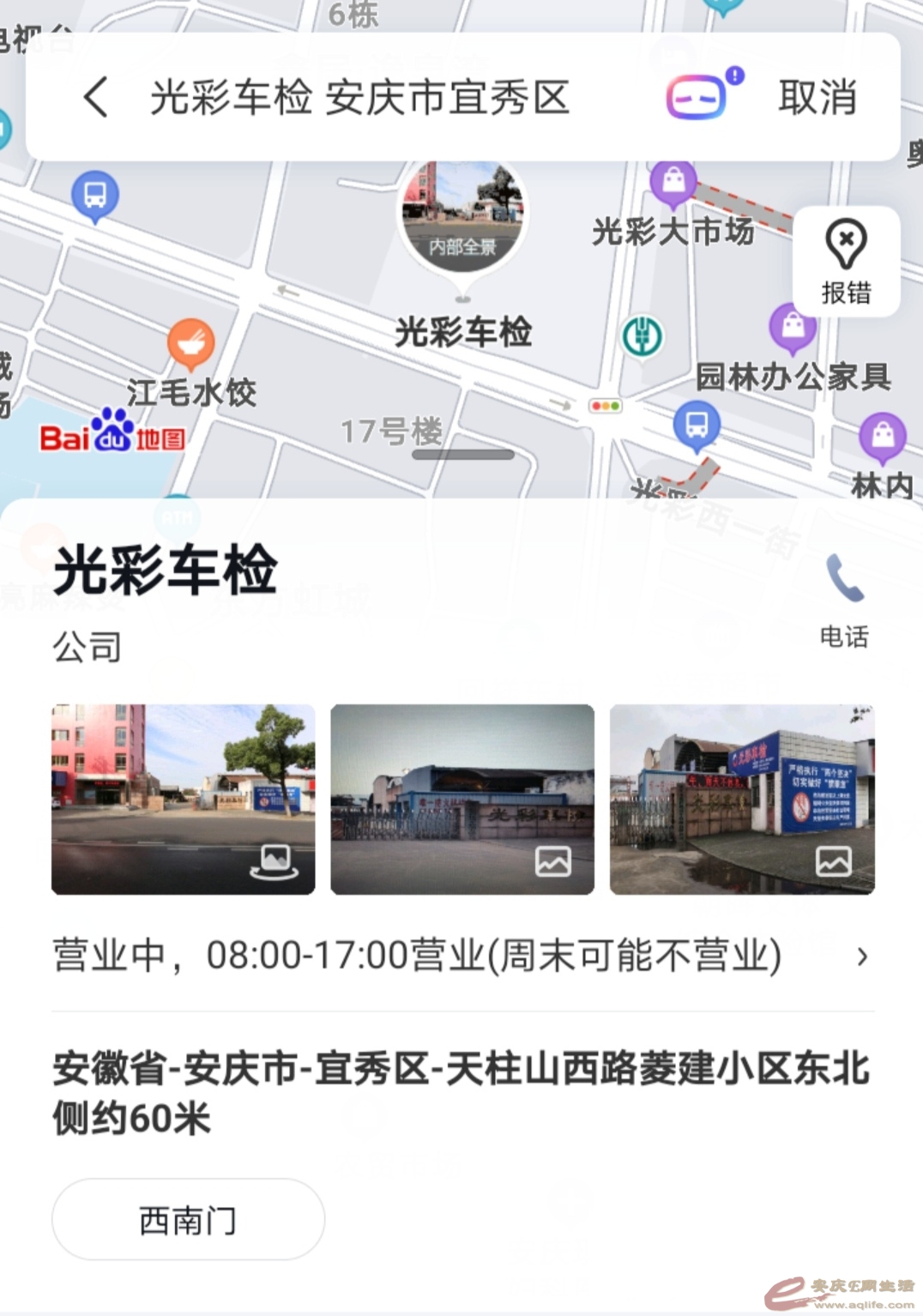Open the photo showing the blue signboard

coord(742,799)
